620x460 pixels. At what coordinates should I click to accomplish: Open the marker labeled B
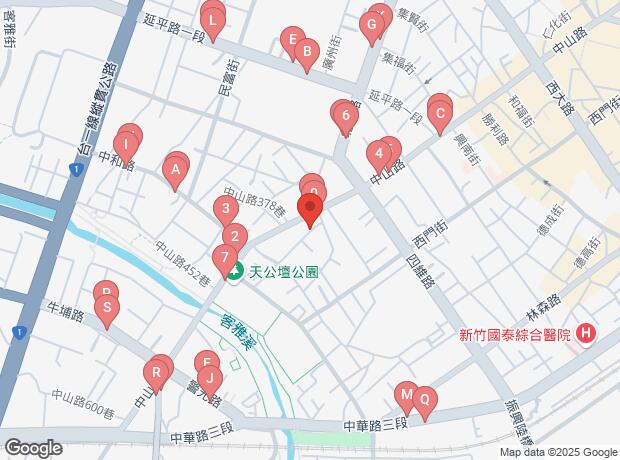pos(308,51)
